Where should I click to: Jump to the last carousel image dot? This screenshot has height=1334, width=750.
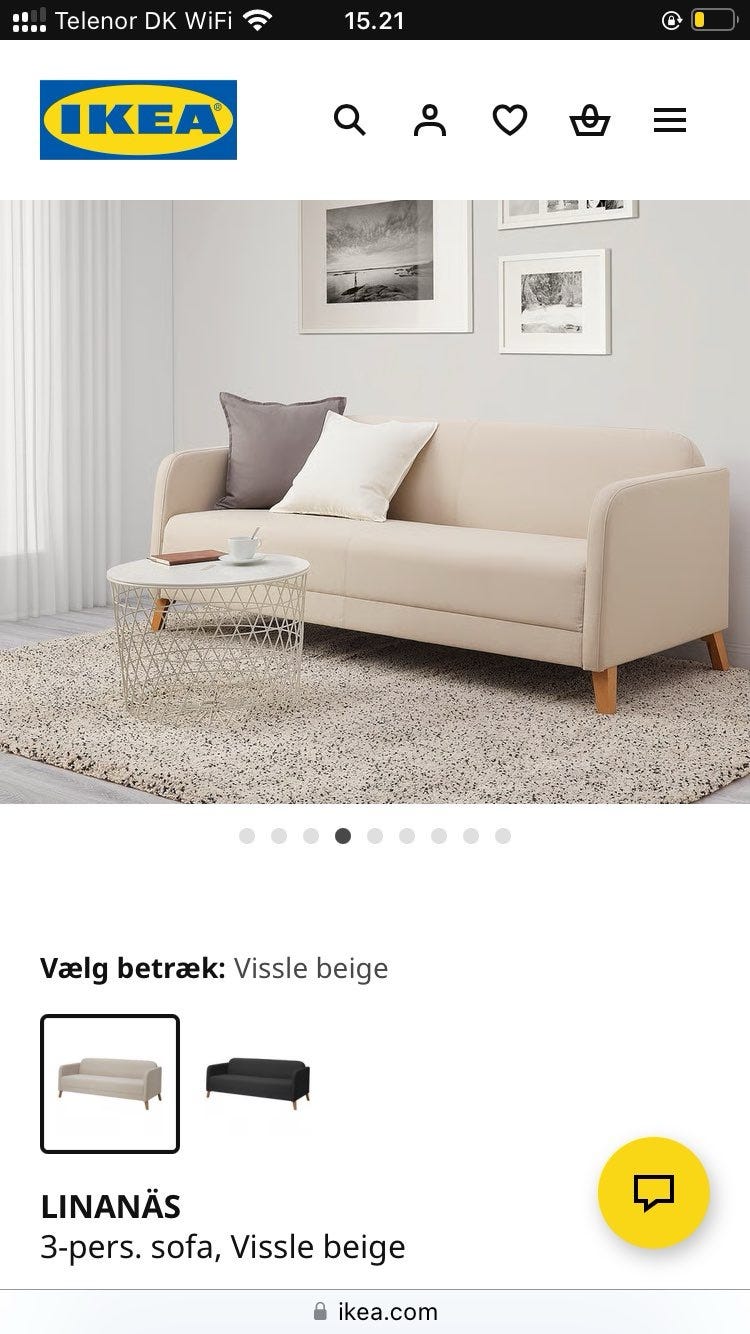point(503,836)
